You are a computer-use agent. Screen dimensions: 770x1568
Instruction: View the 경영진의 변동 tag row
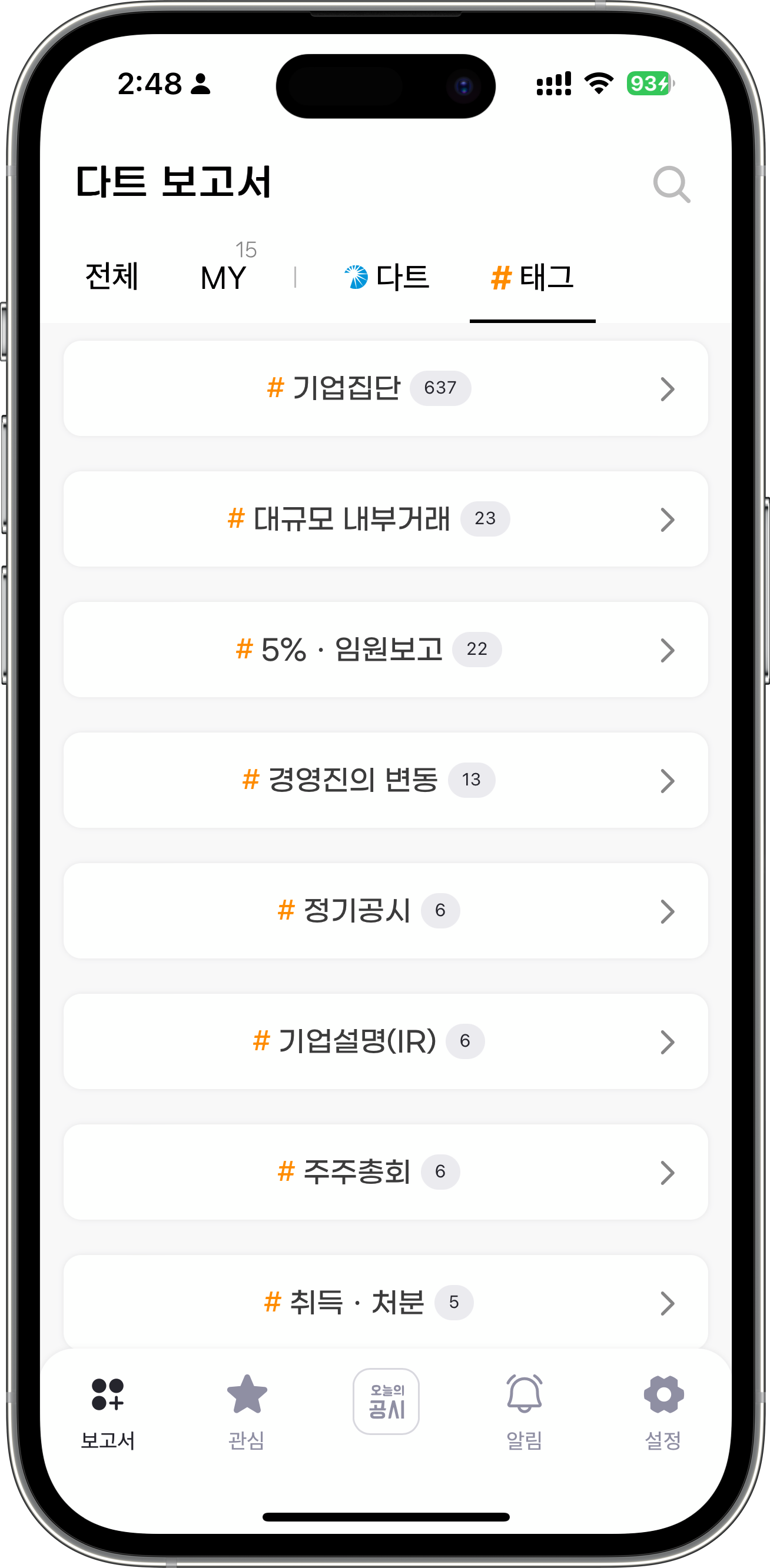tap(385, 780)
